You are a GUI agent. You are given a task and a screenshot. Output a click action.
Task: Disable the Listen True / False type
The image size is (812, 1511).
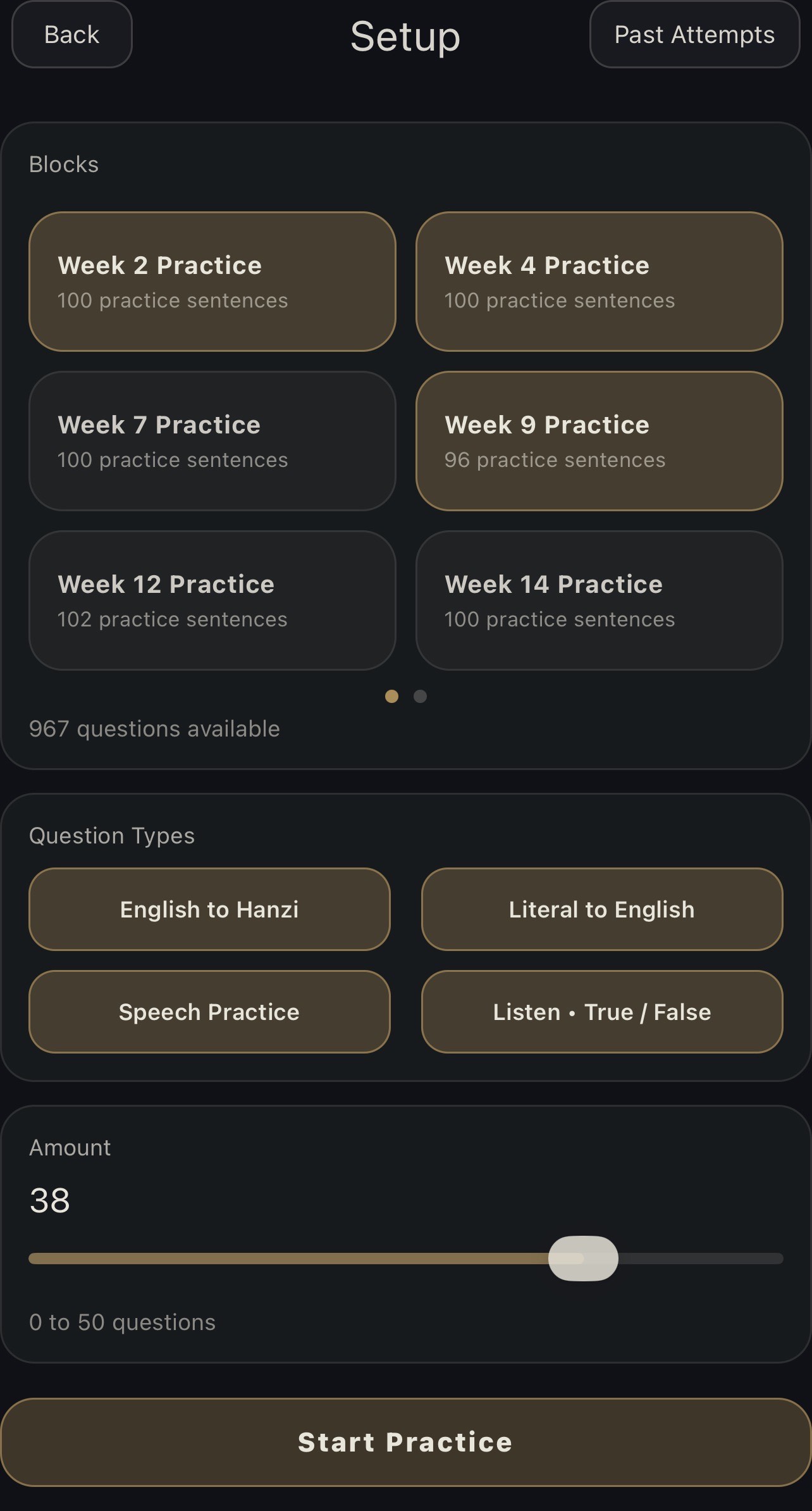click(601, 1012)
